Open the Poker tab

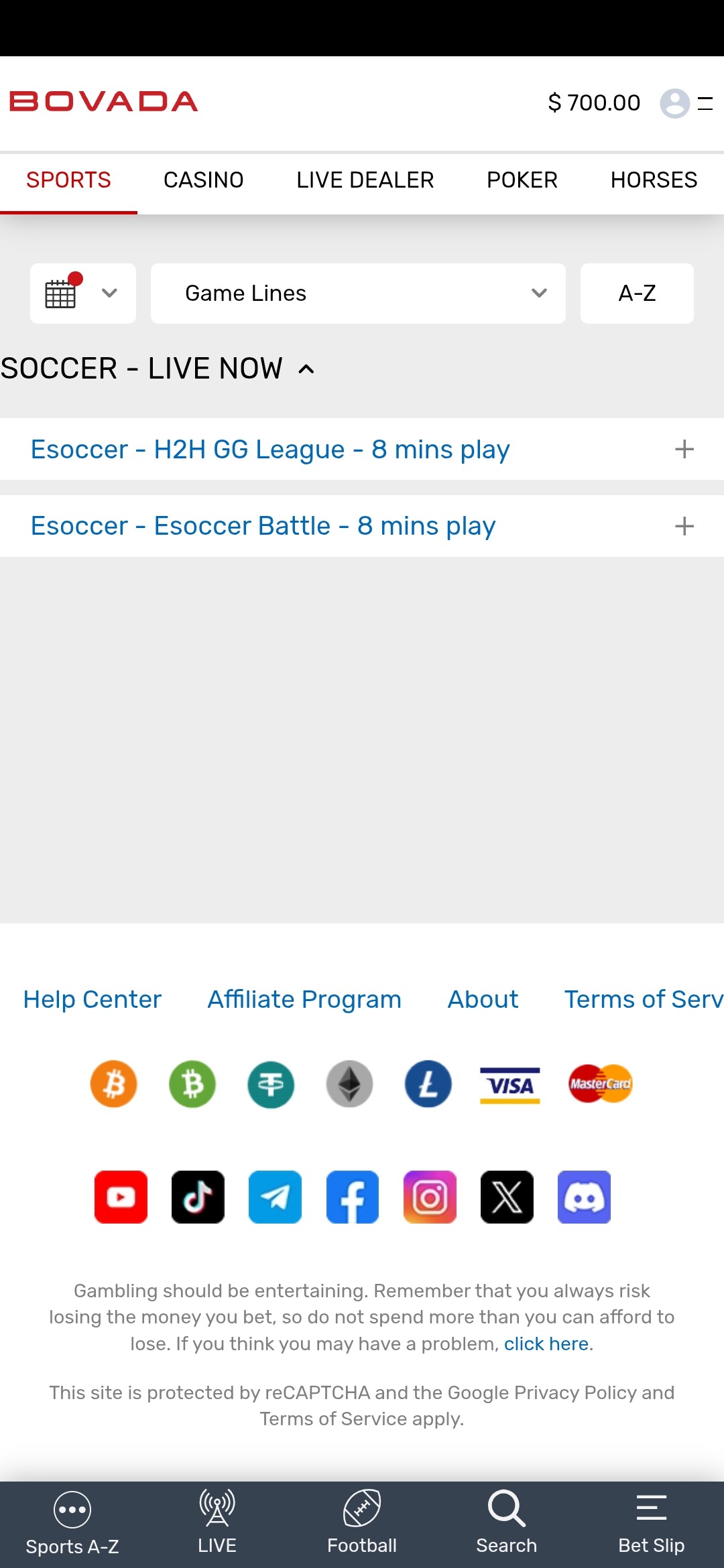pos(522,180)
